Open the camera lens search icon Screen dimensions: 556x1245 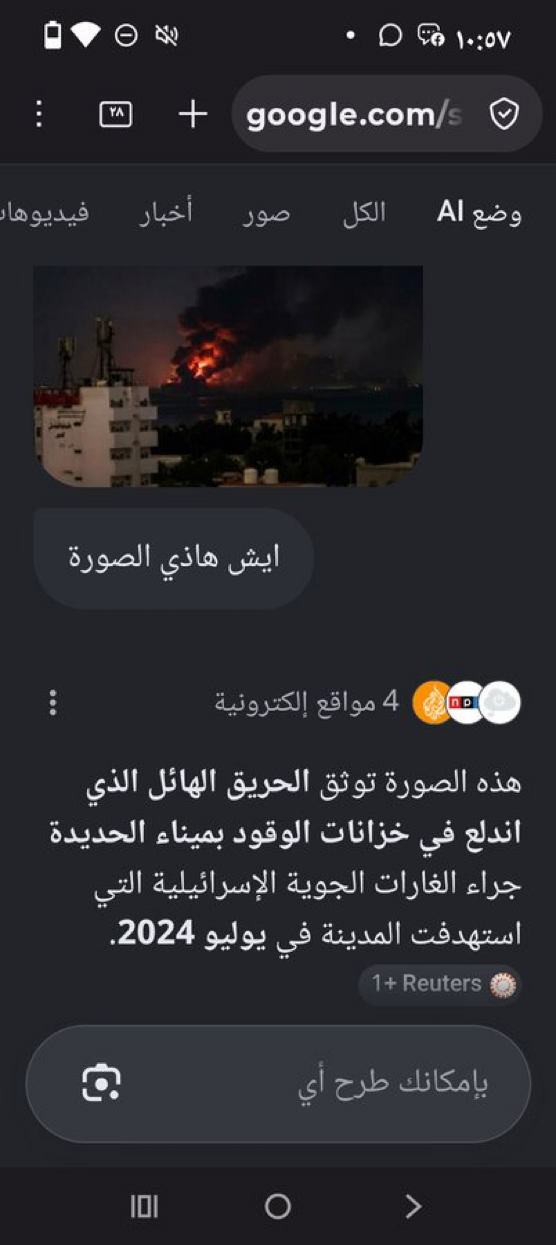pyautogui.click(x=101, y=1083)
